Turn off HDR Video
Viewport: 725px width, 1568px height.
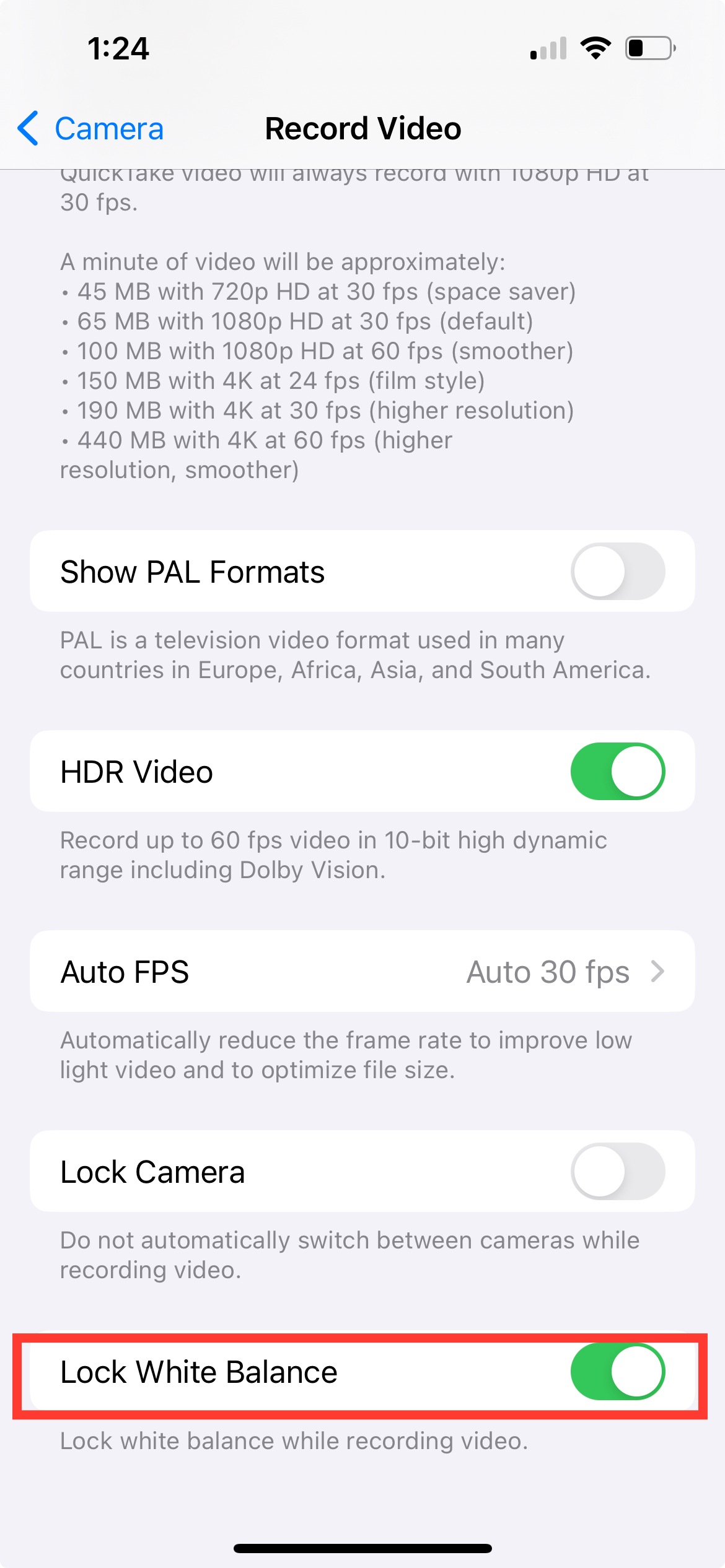617,771
